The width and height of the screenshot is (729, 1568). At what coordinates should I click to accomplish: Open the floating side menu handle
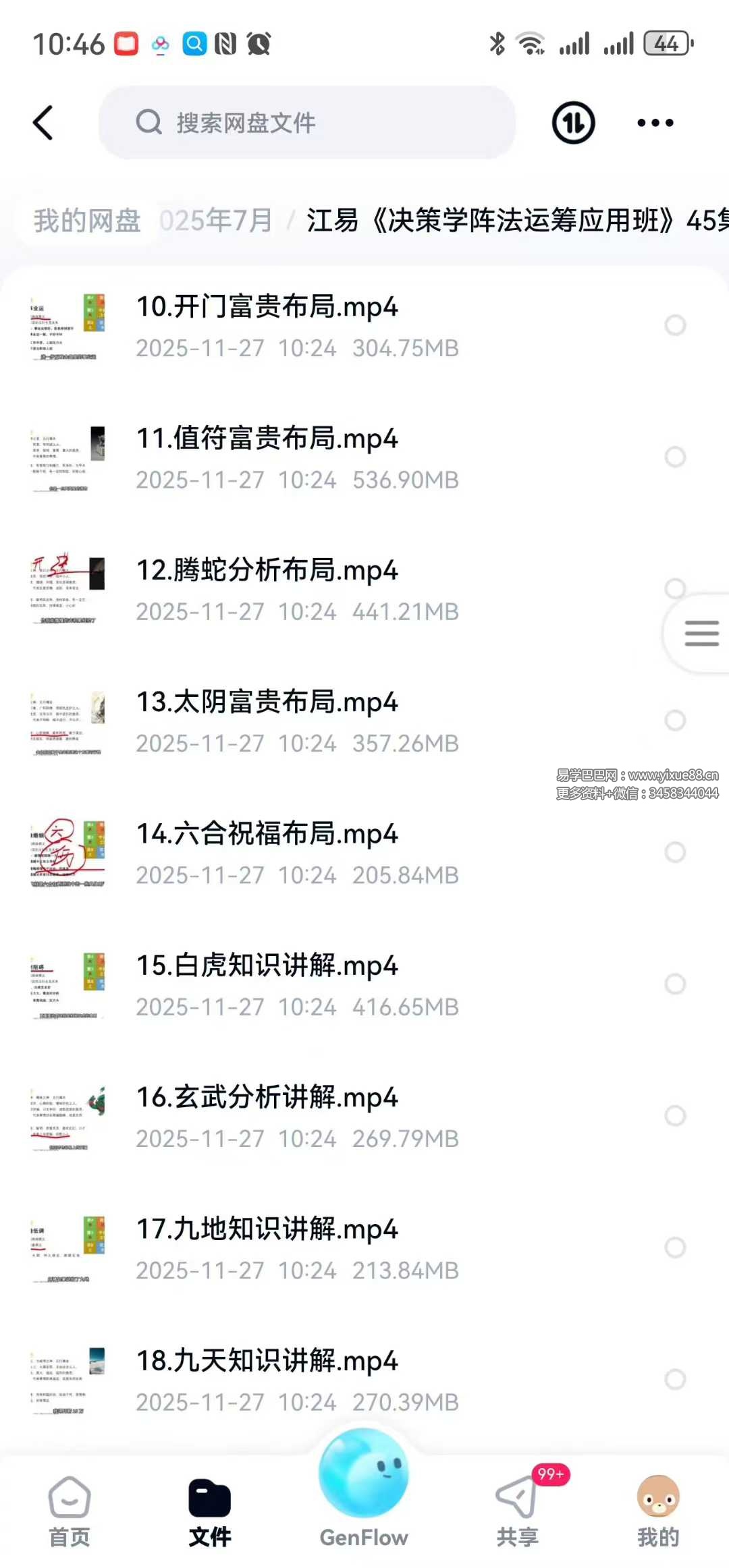pyautogui.click(x=701, y=633)
